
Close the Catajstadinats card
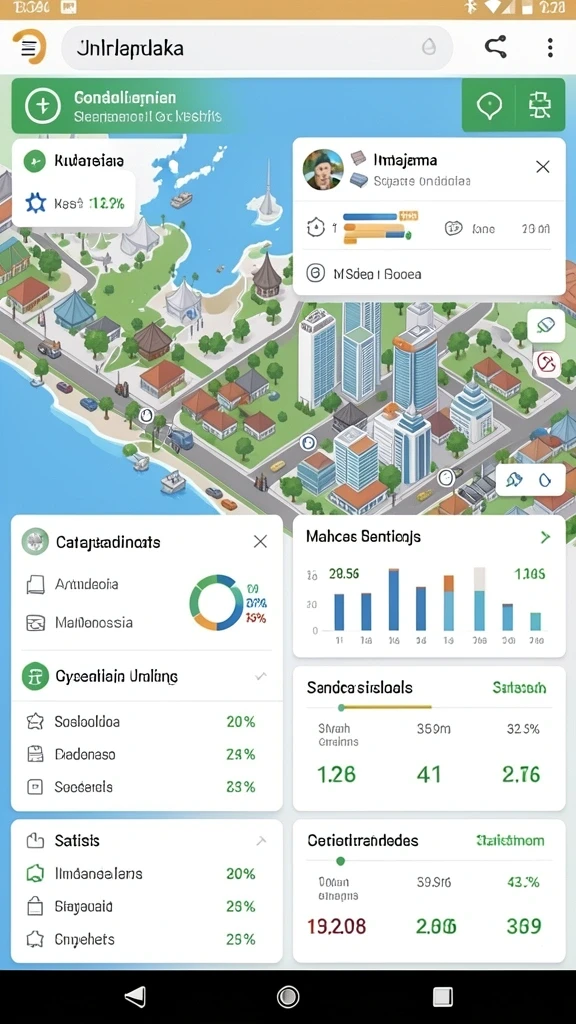(x=260, y=541)
